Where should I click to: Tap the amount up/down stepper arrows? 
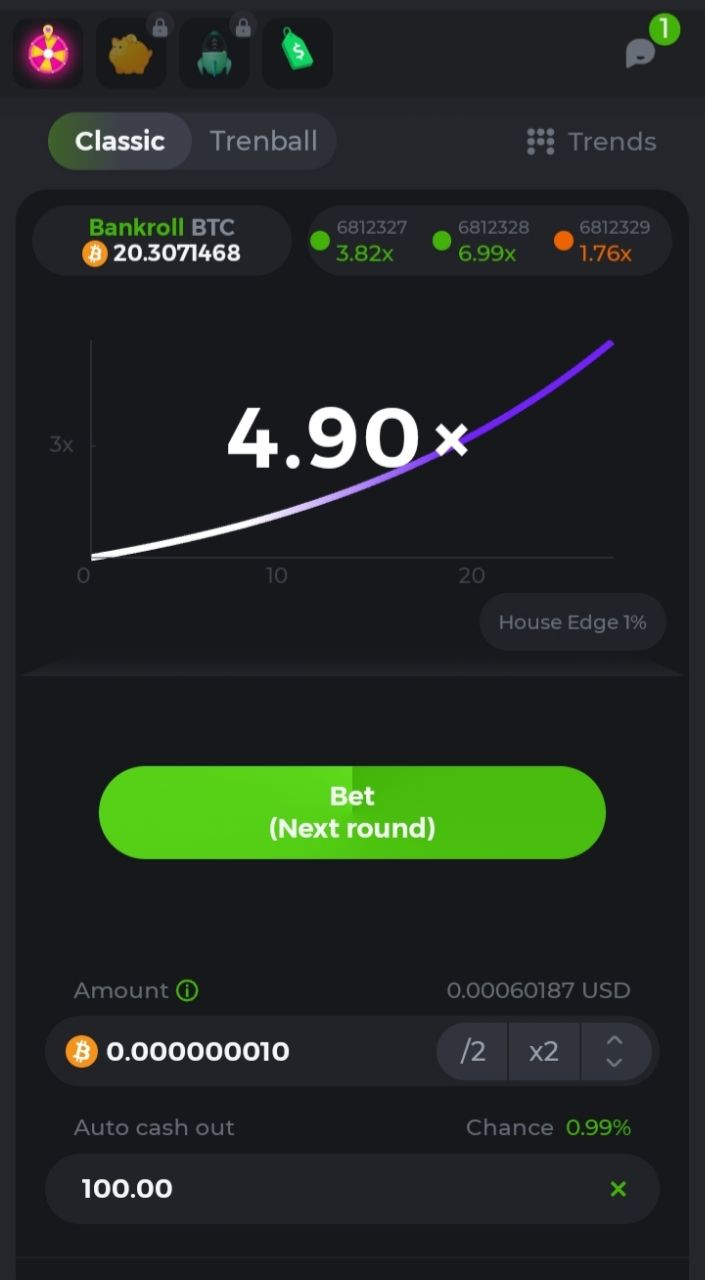coord(615,1051)
